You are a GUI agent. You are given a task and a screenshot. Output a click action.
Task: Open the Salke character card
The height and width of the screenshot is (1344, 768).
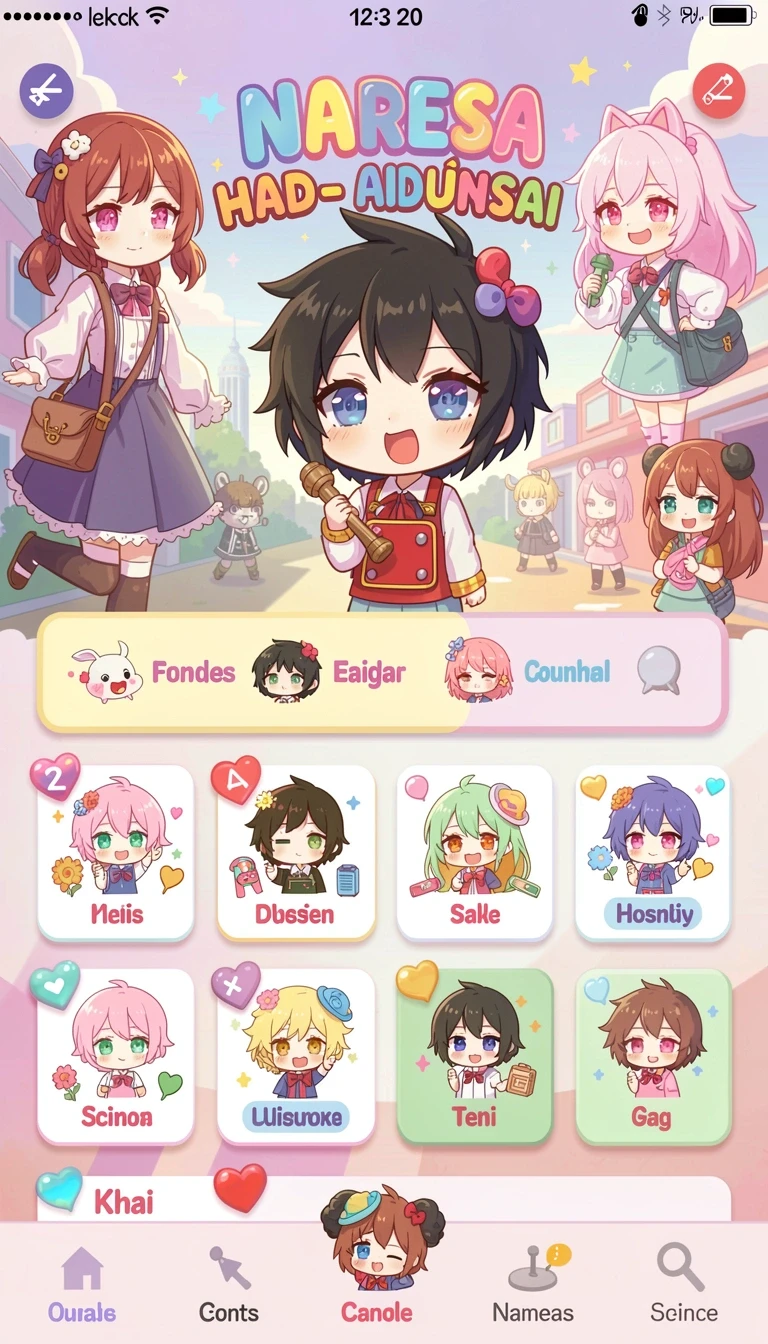tap(475, 853)
